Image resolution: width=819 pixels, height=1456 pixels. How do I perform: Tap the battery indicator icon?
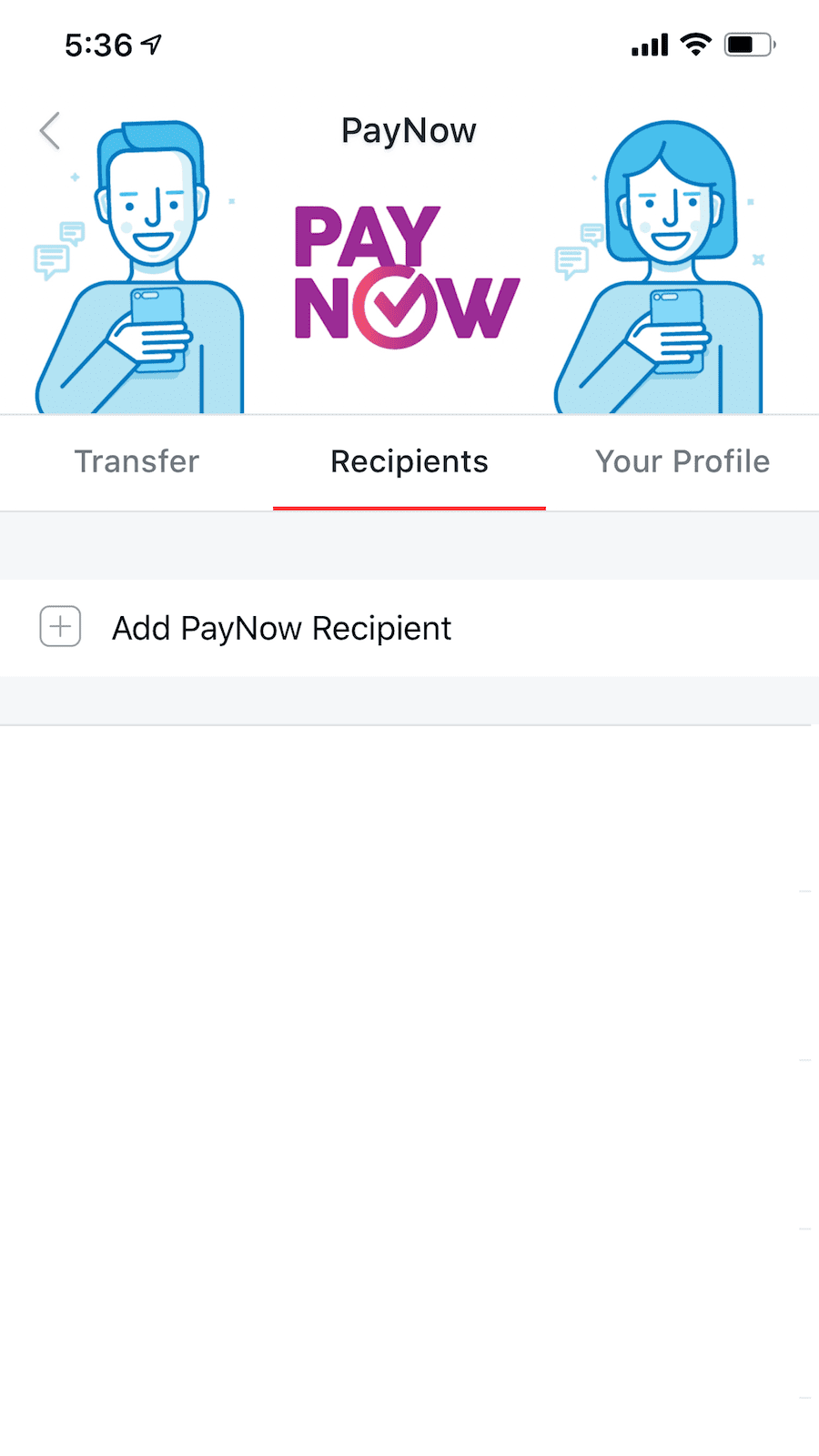(x=748, y=44)
